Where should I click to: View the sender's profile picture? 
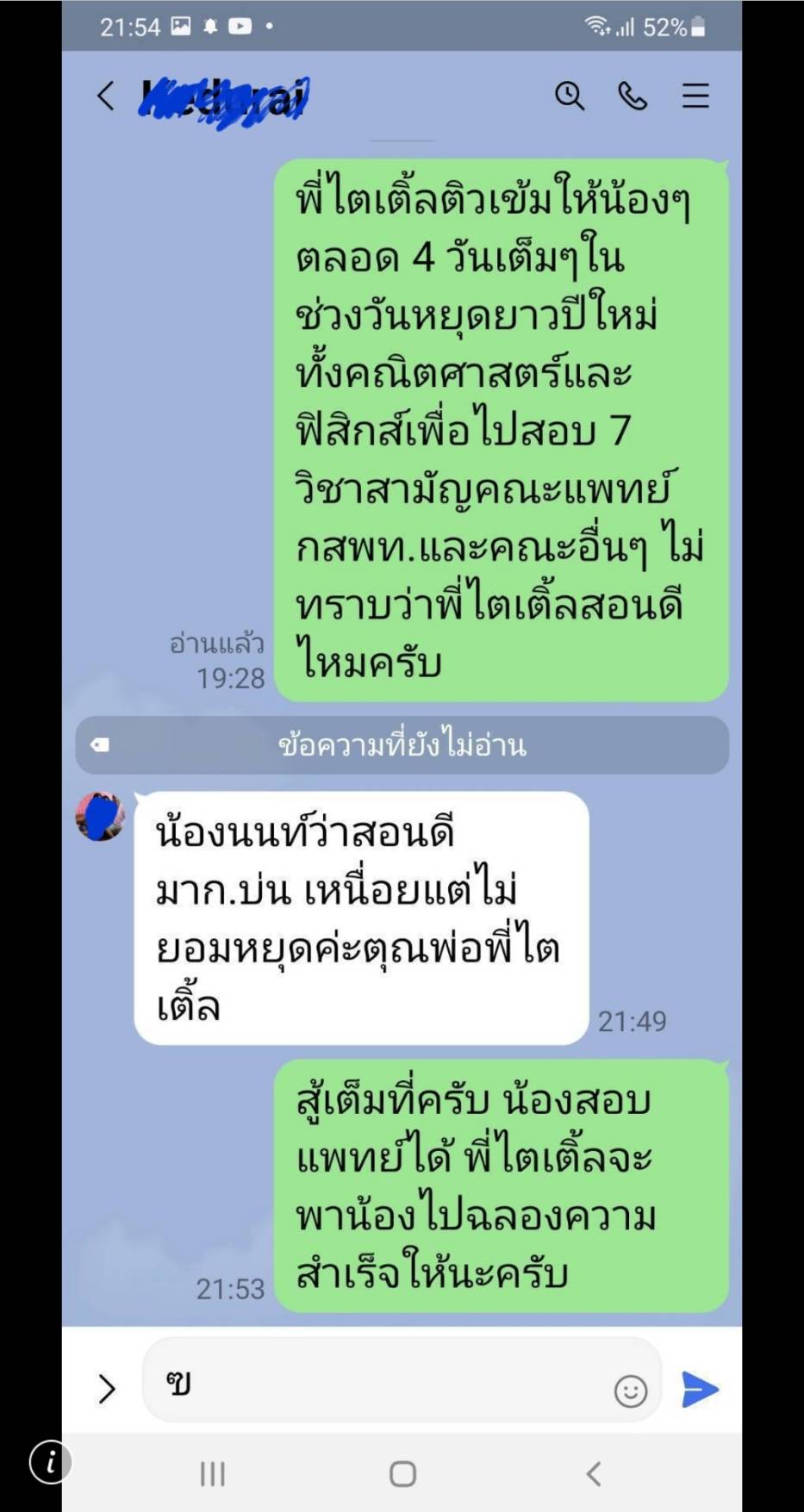[x=100, y=816]
